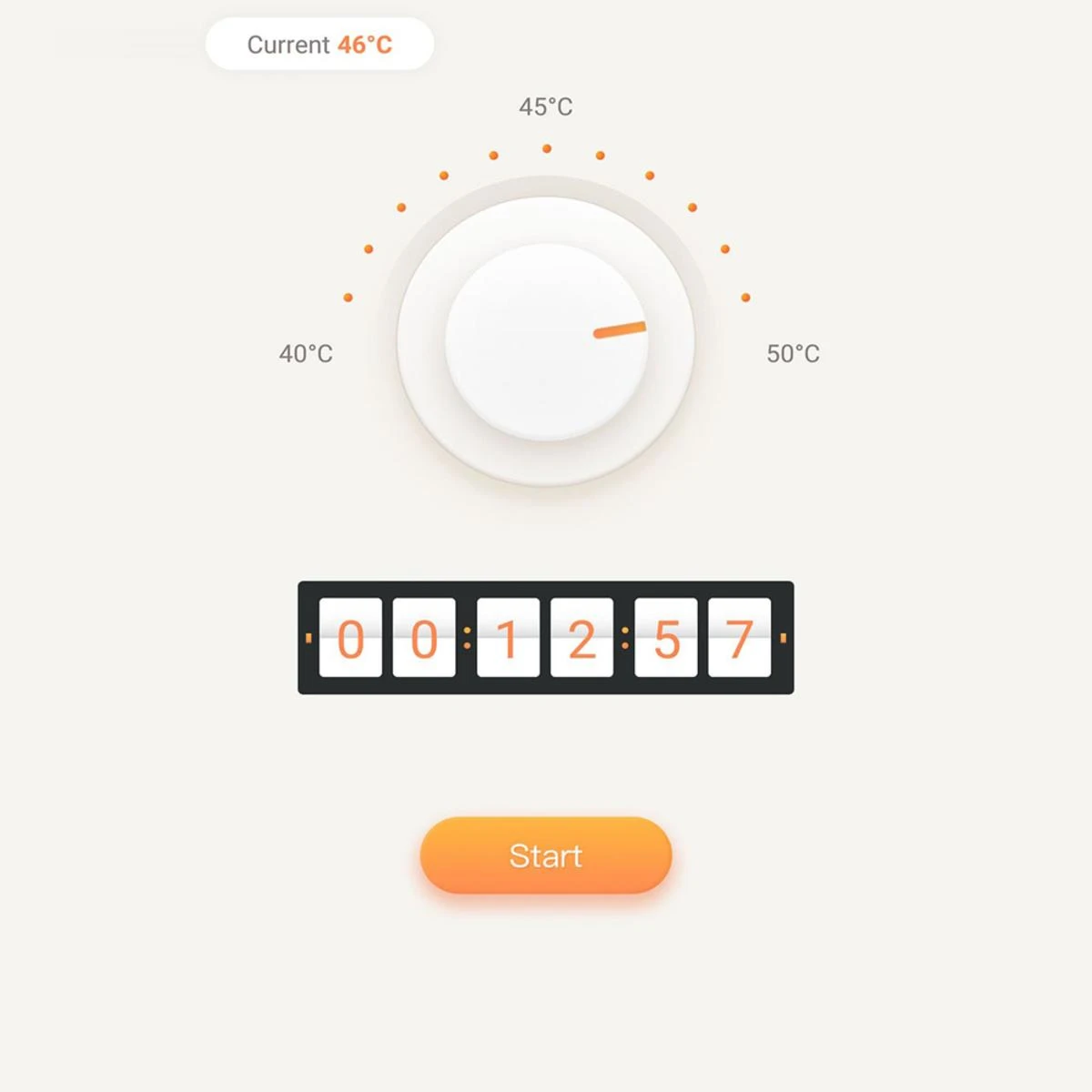The height and width of the screenshot is (1092, 1092).
Task: Tap the temperature dial knob
Action: (546, 341)
